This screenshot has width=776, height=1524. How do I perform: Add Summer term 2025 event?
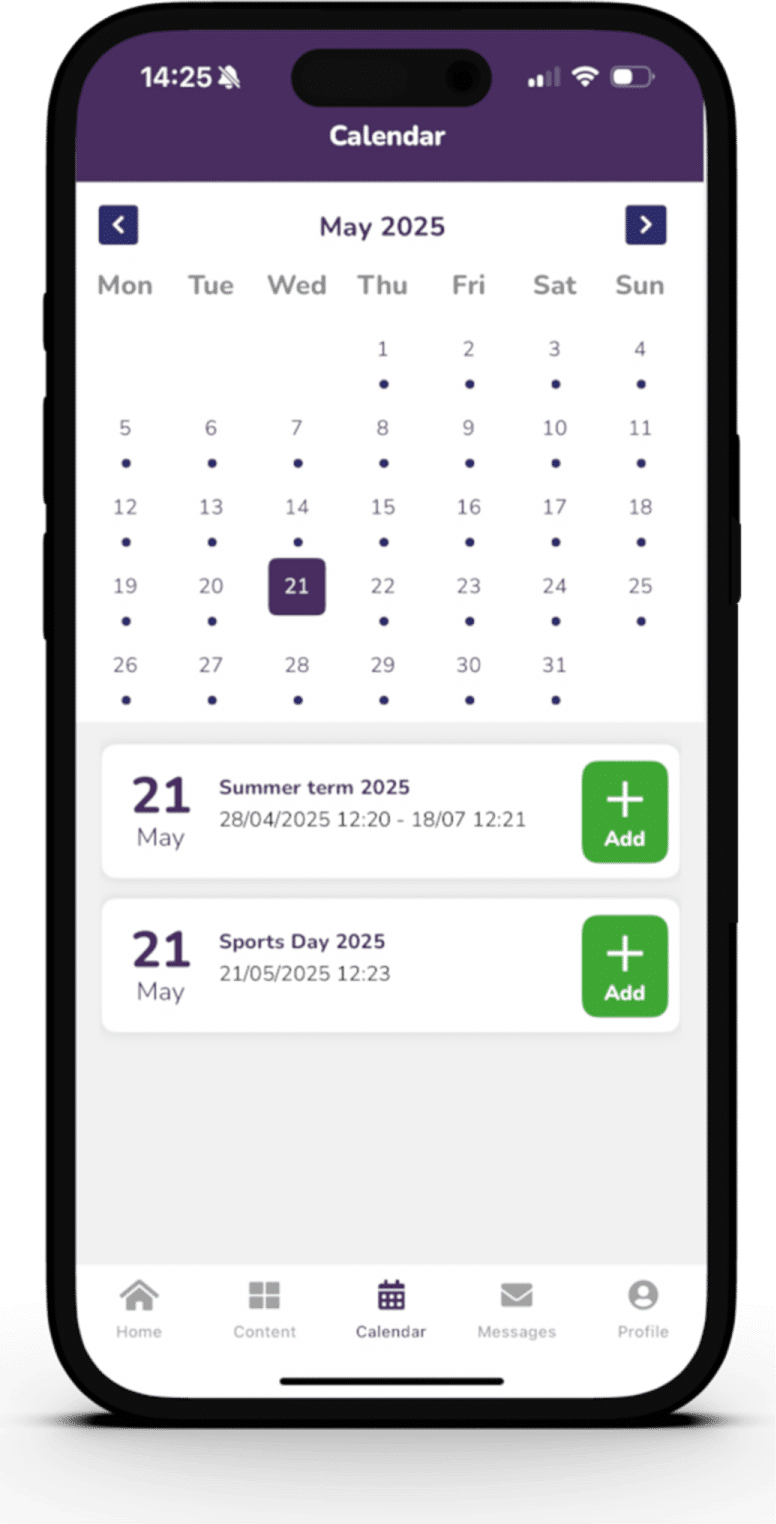coord(625,812)
